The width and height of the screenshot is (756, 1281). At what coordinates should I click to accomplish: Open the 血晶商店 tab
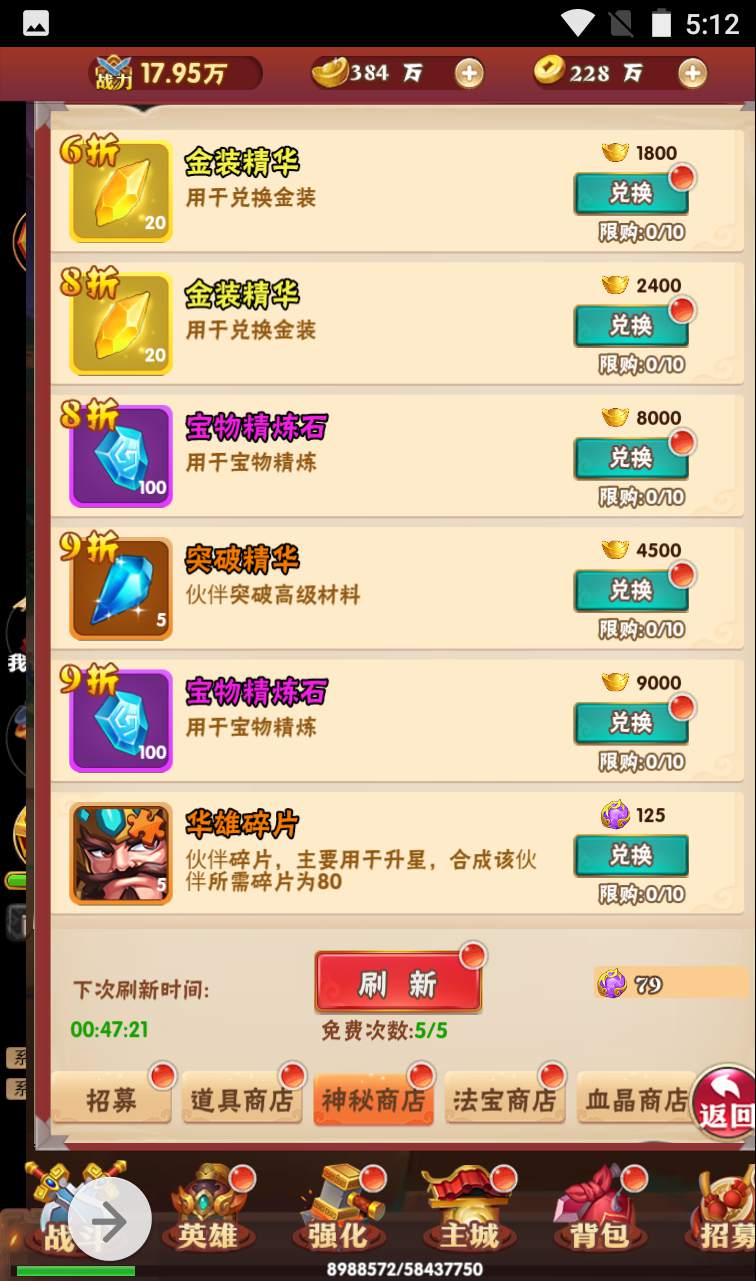[635, 1100]
